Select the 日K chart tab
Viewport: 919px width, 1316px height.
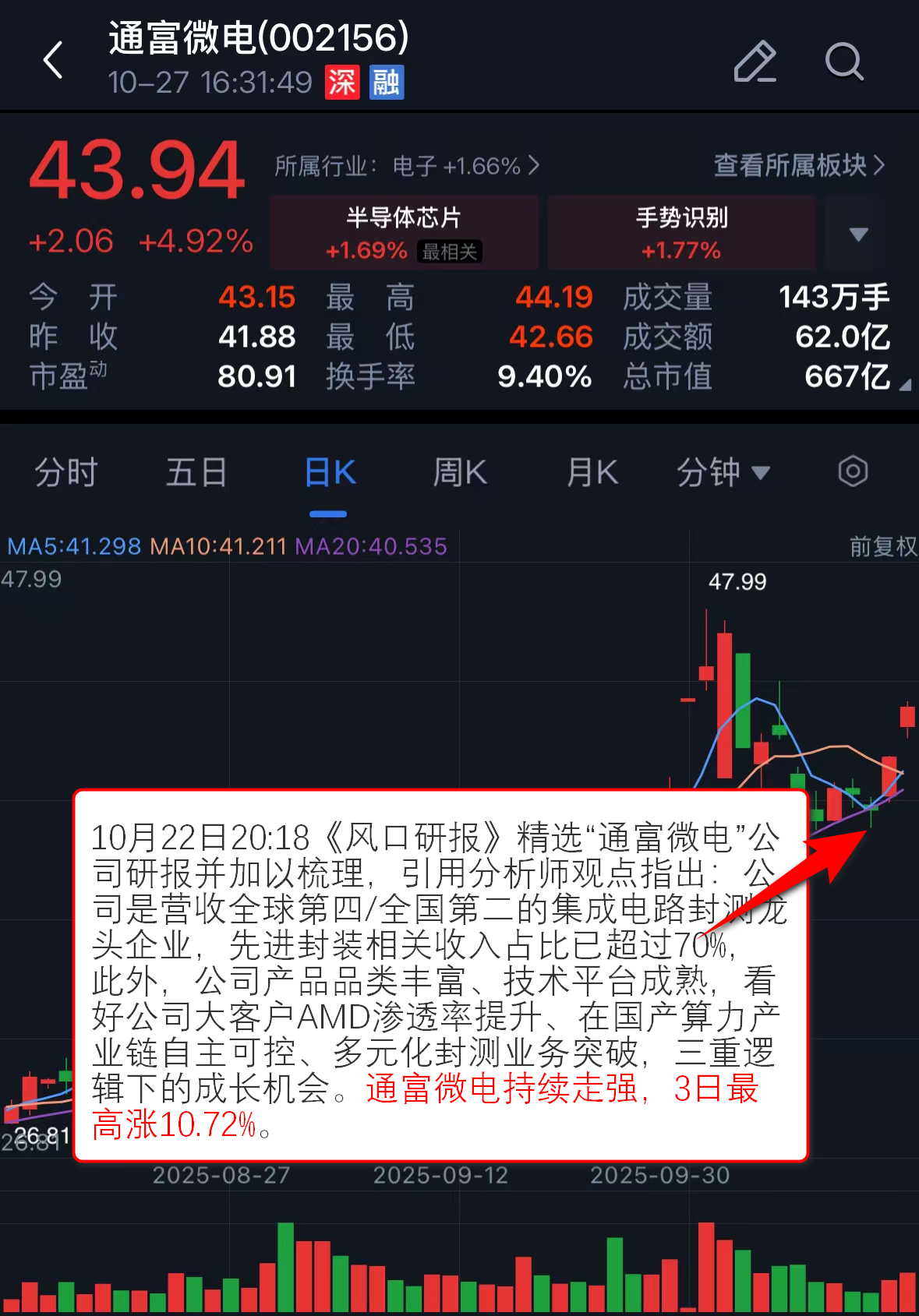329,472
